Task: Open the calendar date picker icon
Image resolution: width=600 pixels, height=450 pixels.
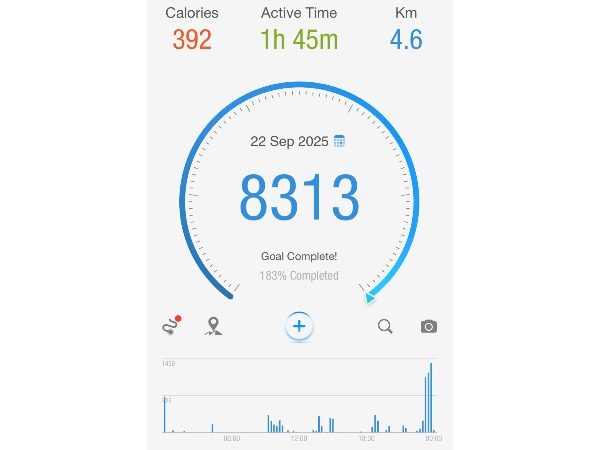Action: coord(340,141)
